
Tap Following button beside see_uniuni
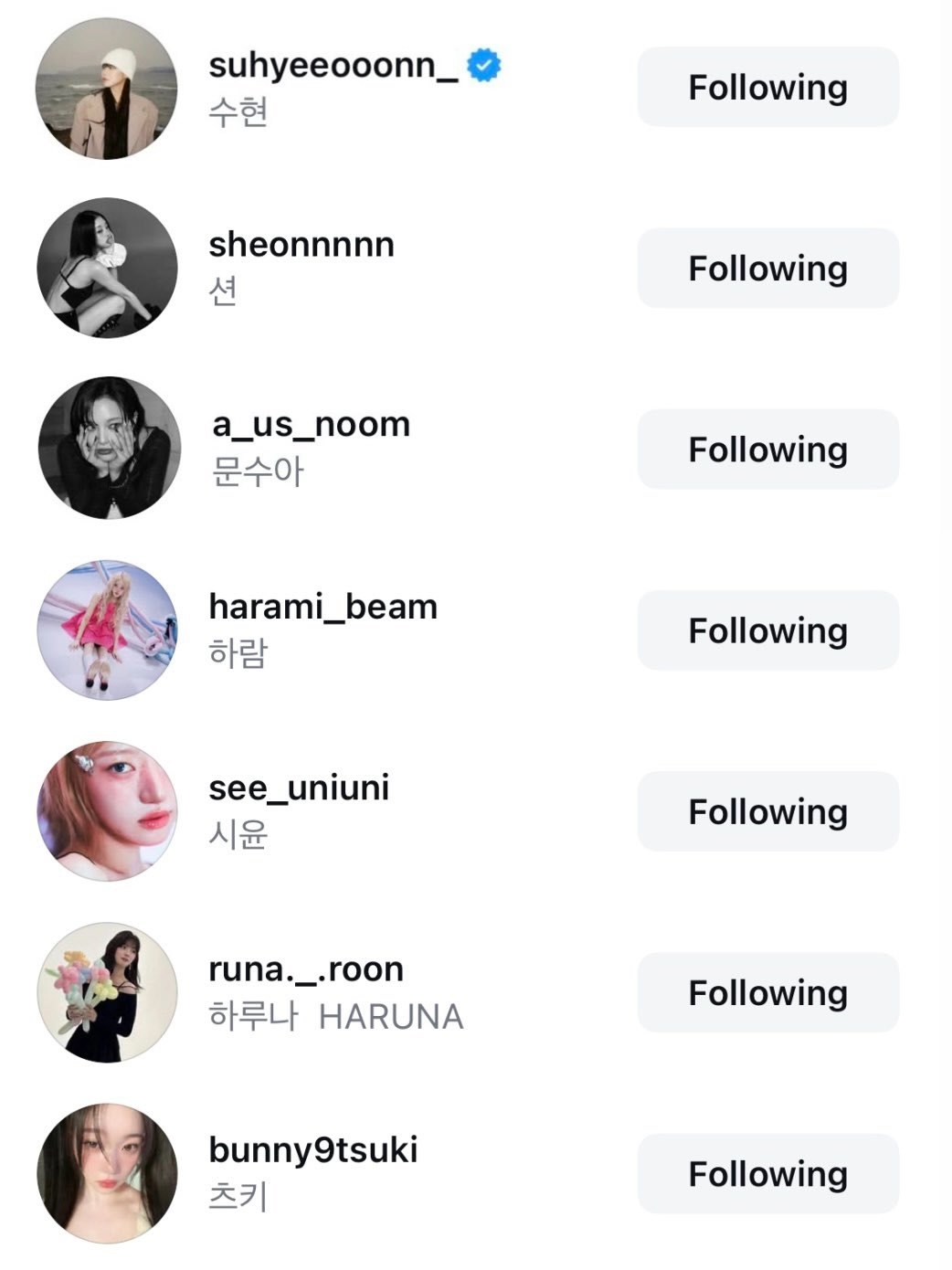[767, 811]
